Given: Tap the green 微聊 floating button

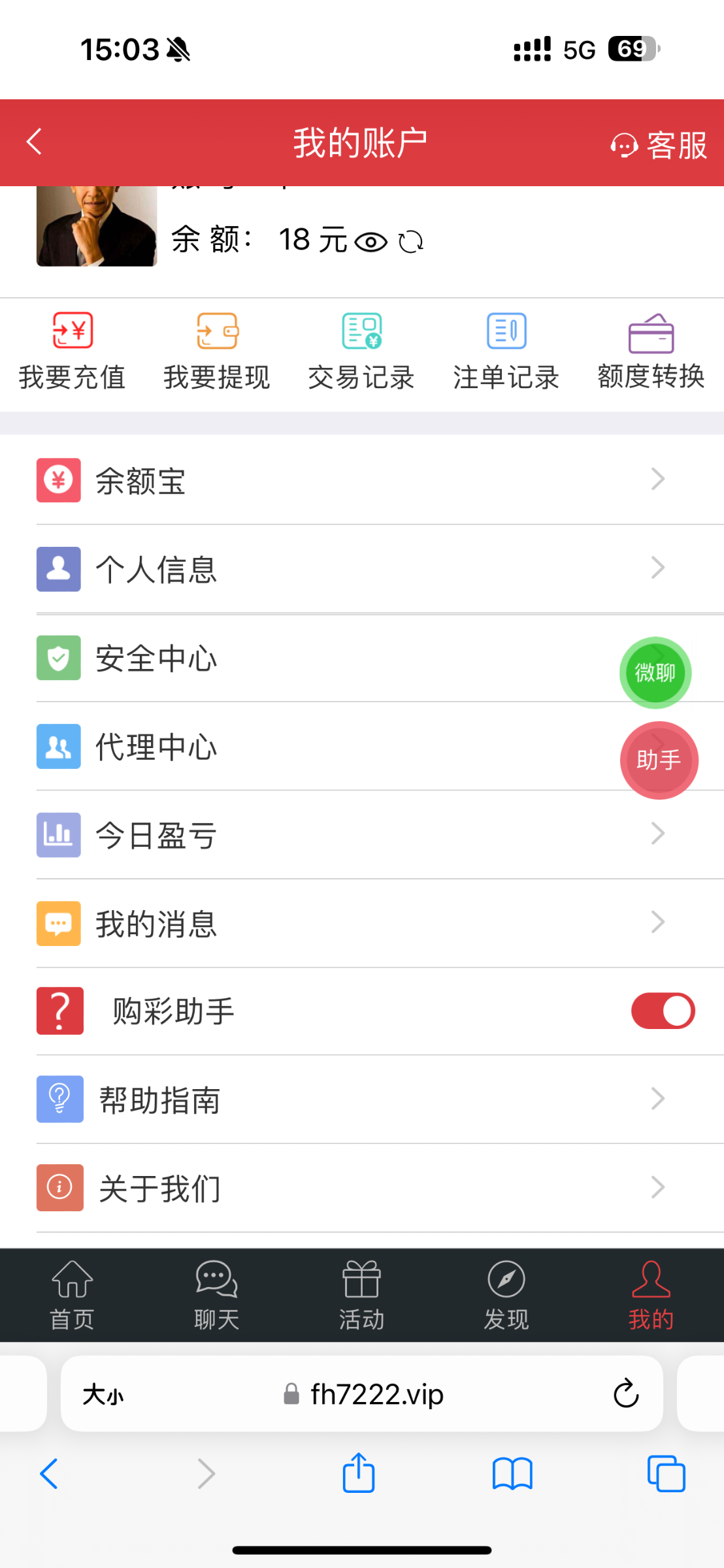Looking at the screenshot, I should (x=655, y=673).
